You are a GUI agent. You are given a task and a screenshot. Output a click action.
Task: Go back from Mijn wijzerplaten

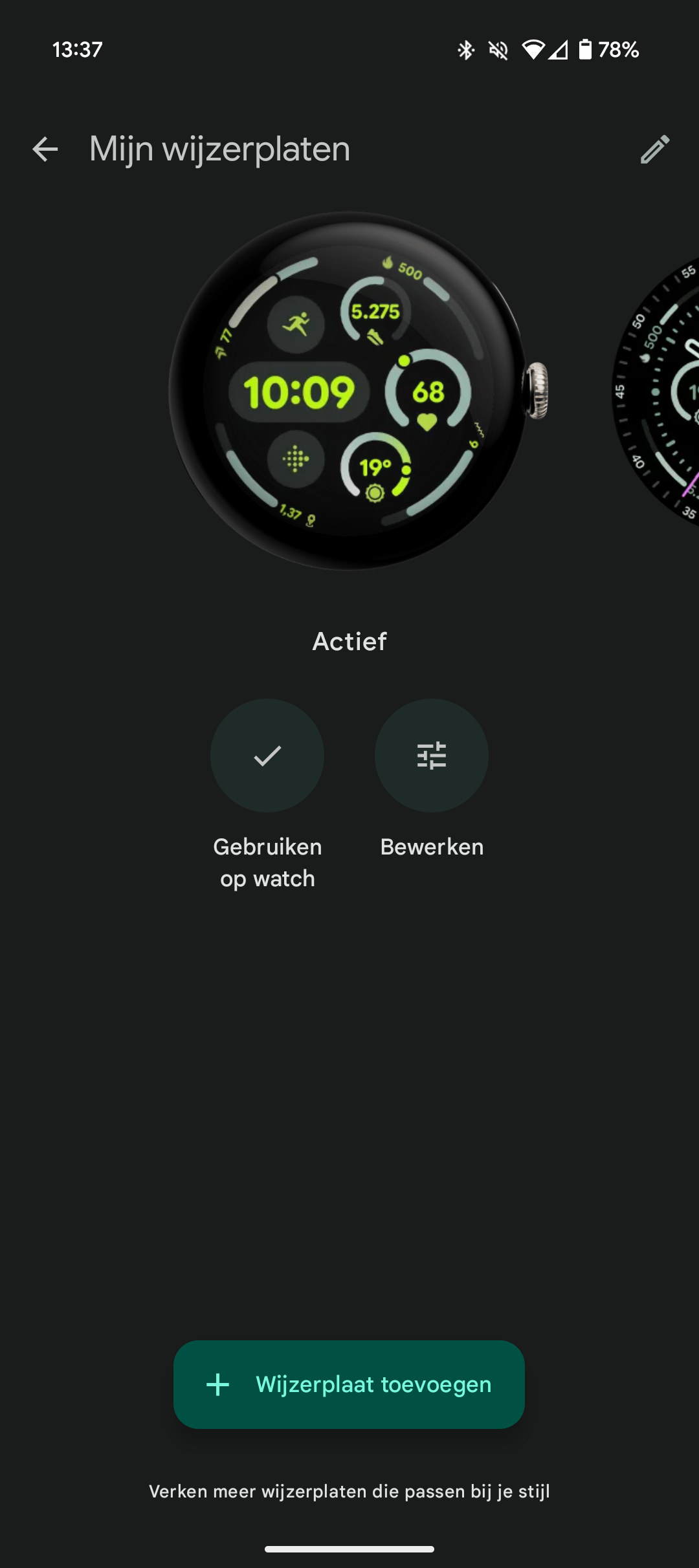click(45, 149)
